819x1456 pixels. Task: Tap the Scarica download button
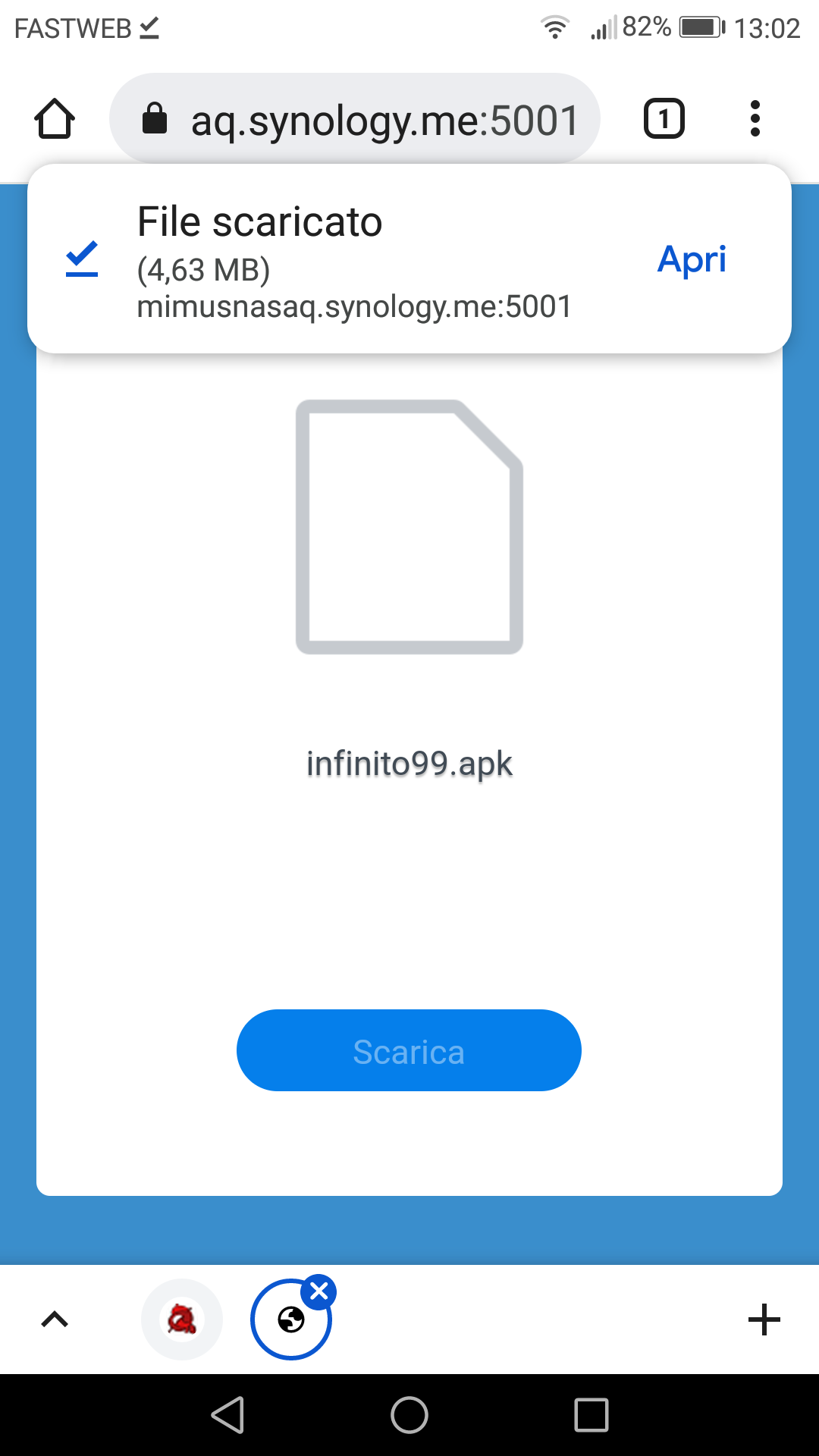[x=409, y=1050]
